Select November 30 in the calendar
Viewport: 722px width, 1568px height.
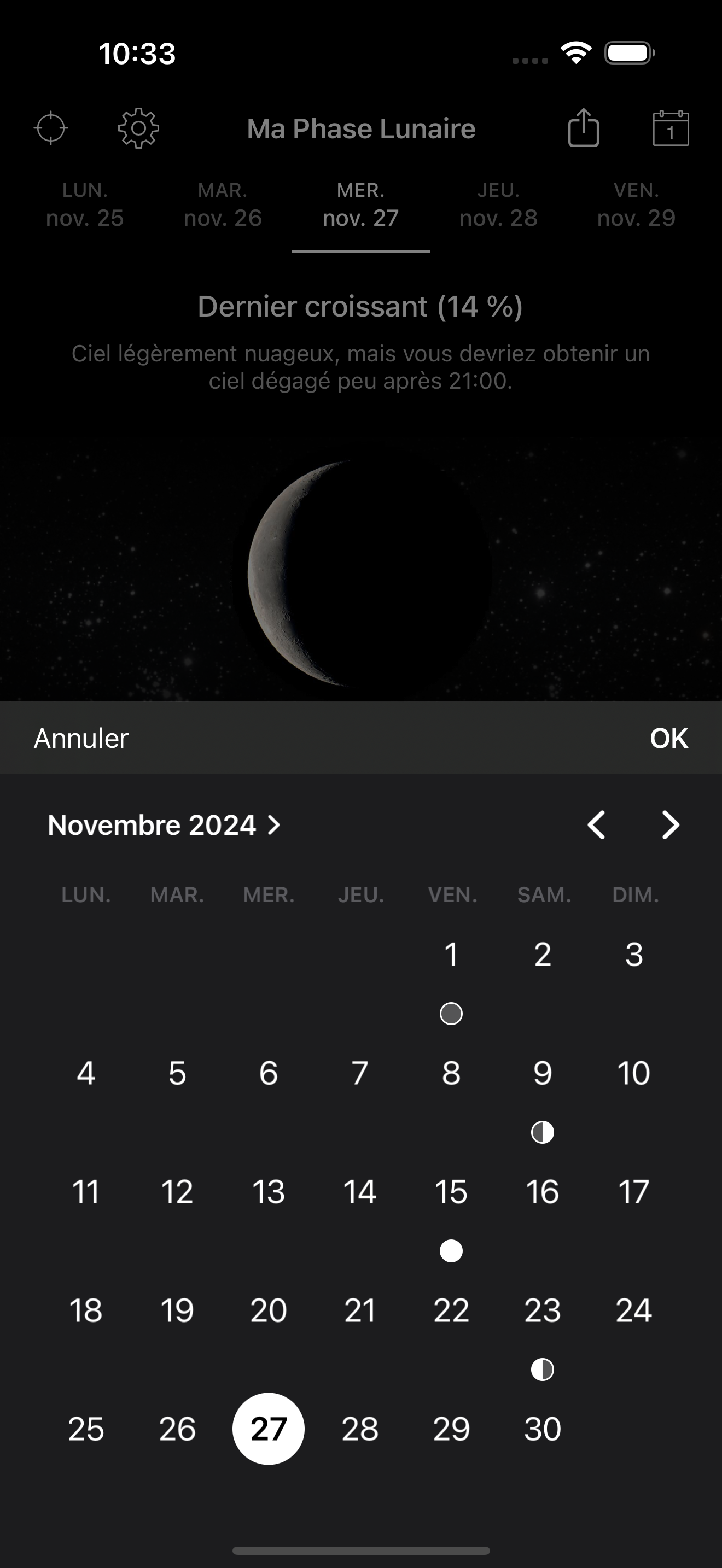542,1430
